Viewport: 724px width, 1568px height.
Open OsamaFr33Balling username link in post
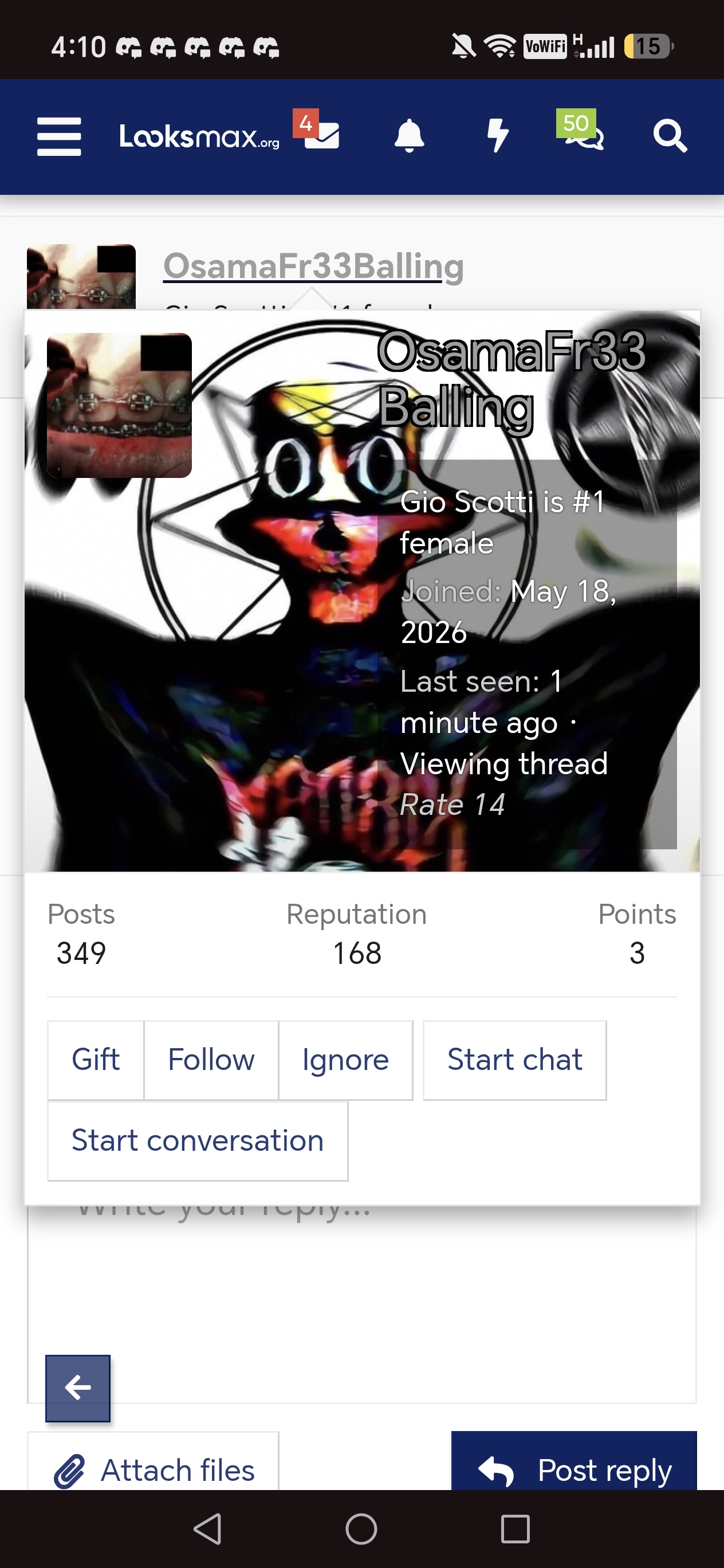tap(313, 266)
